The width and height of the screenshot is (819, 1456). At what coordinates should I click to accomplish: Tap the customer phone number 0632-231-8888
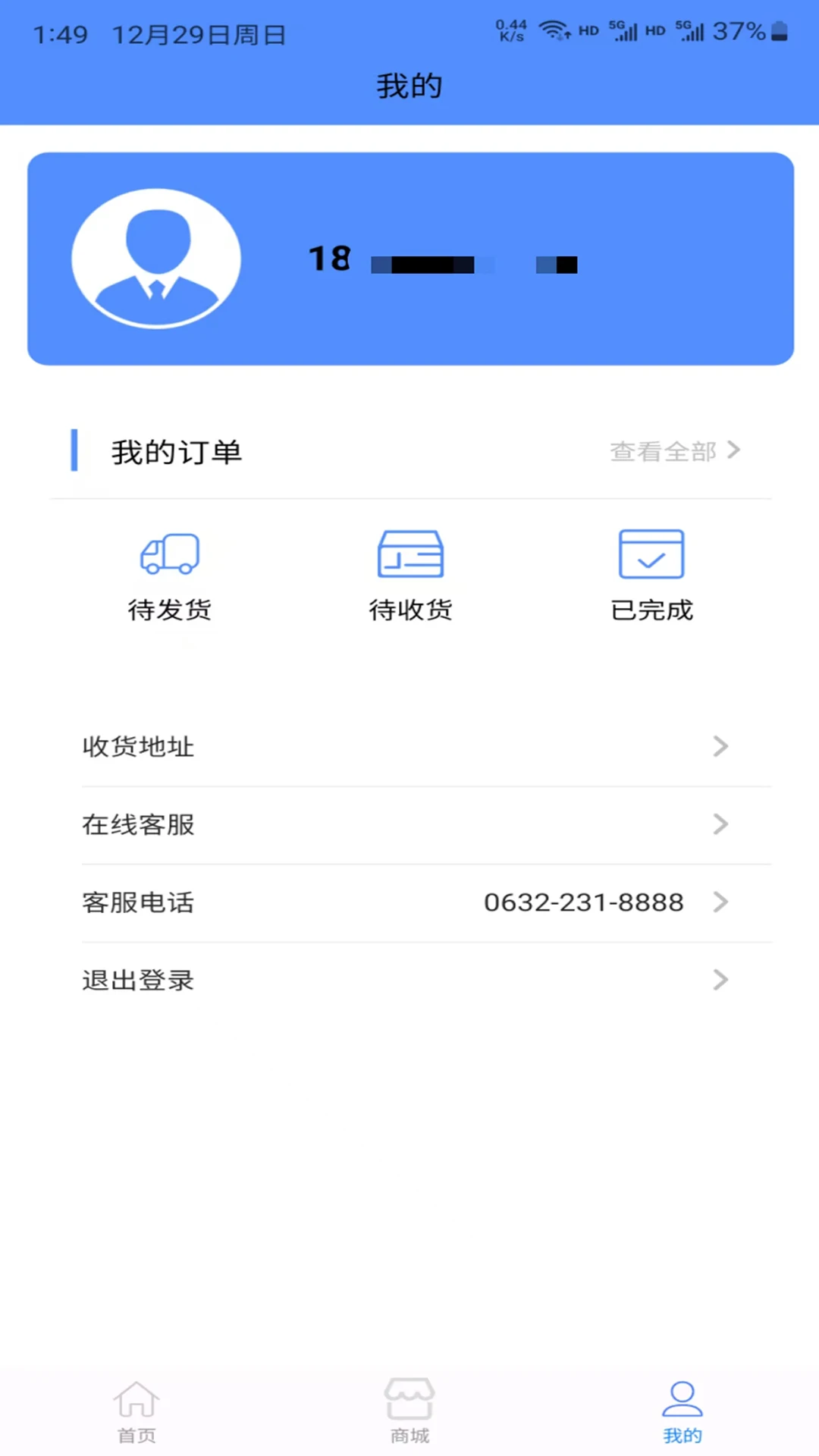pyautogui.click(x=585, y=902)
